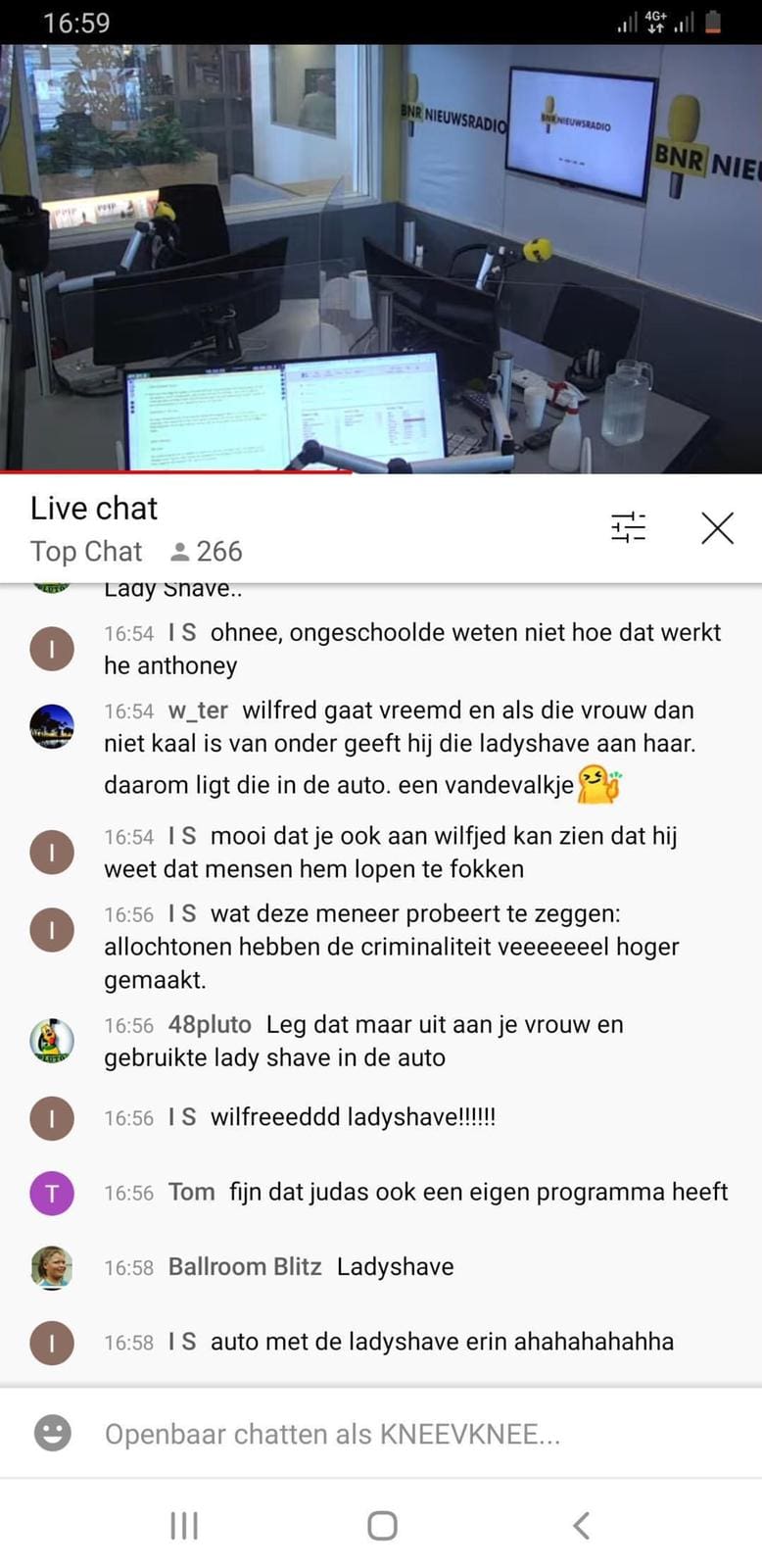Close the live chat panel
762x1568 pixels.
[717, 528]
